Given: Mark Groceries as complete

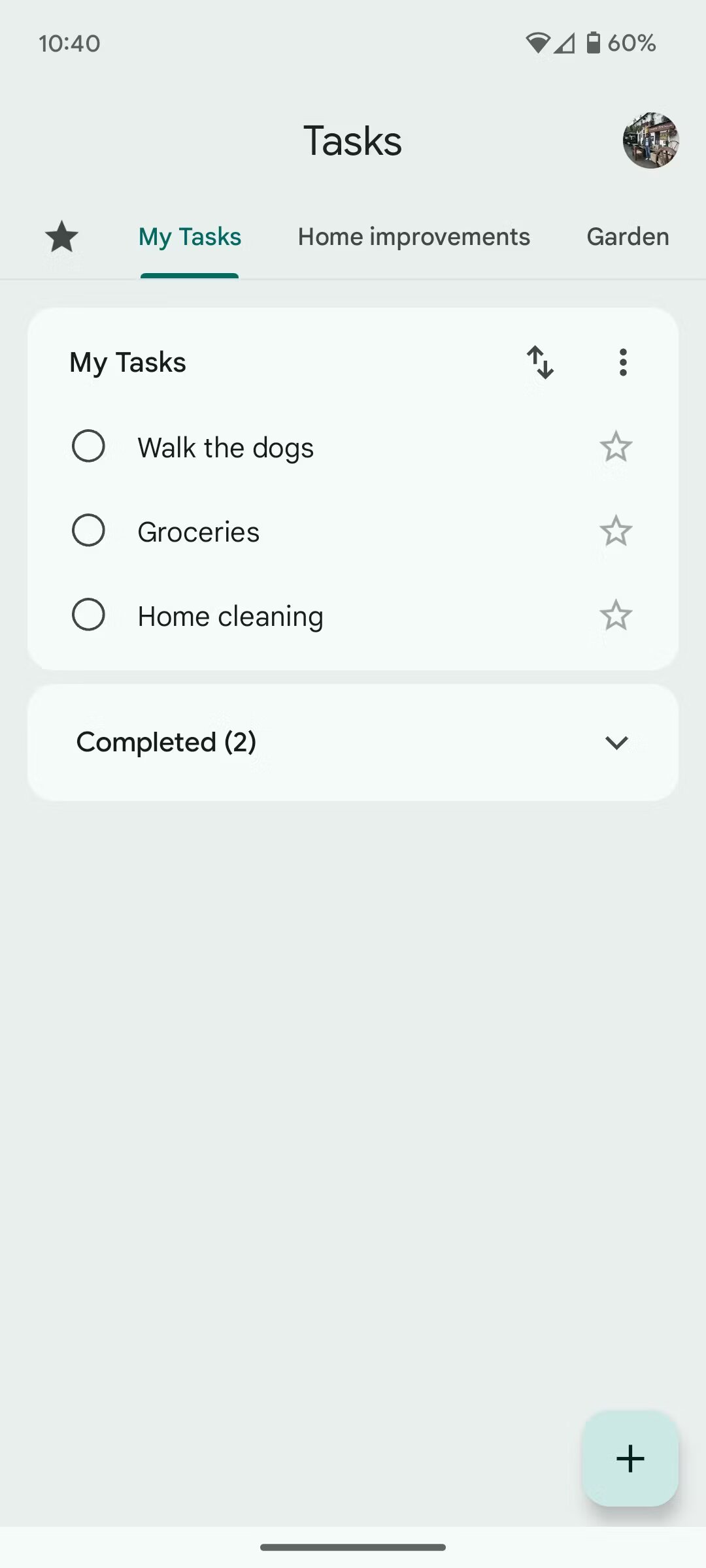Looking at the screenshot, I should click(x=88, y=531).
